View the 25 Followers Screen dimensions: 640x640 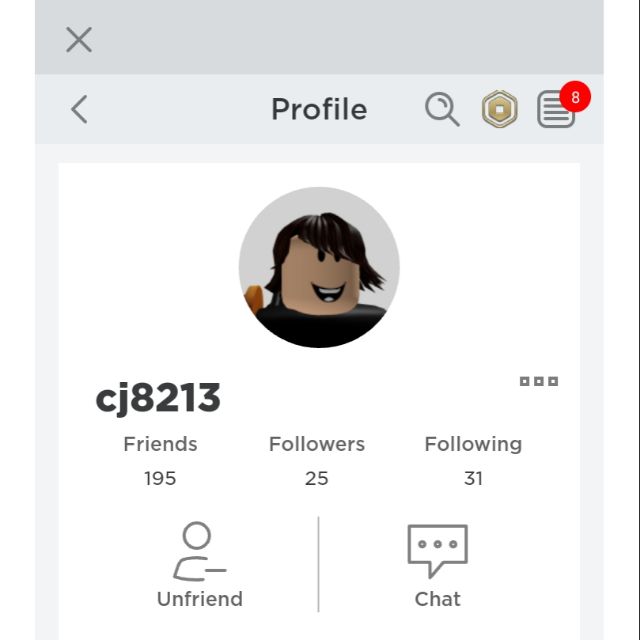coord(317,460)
